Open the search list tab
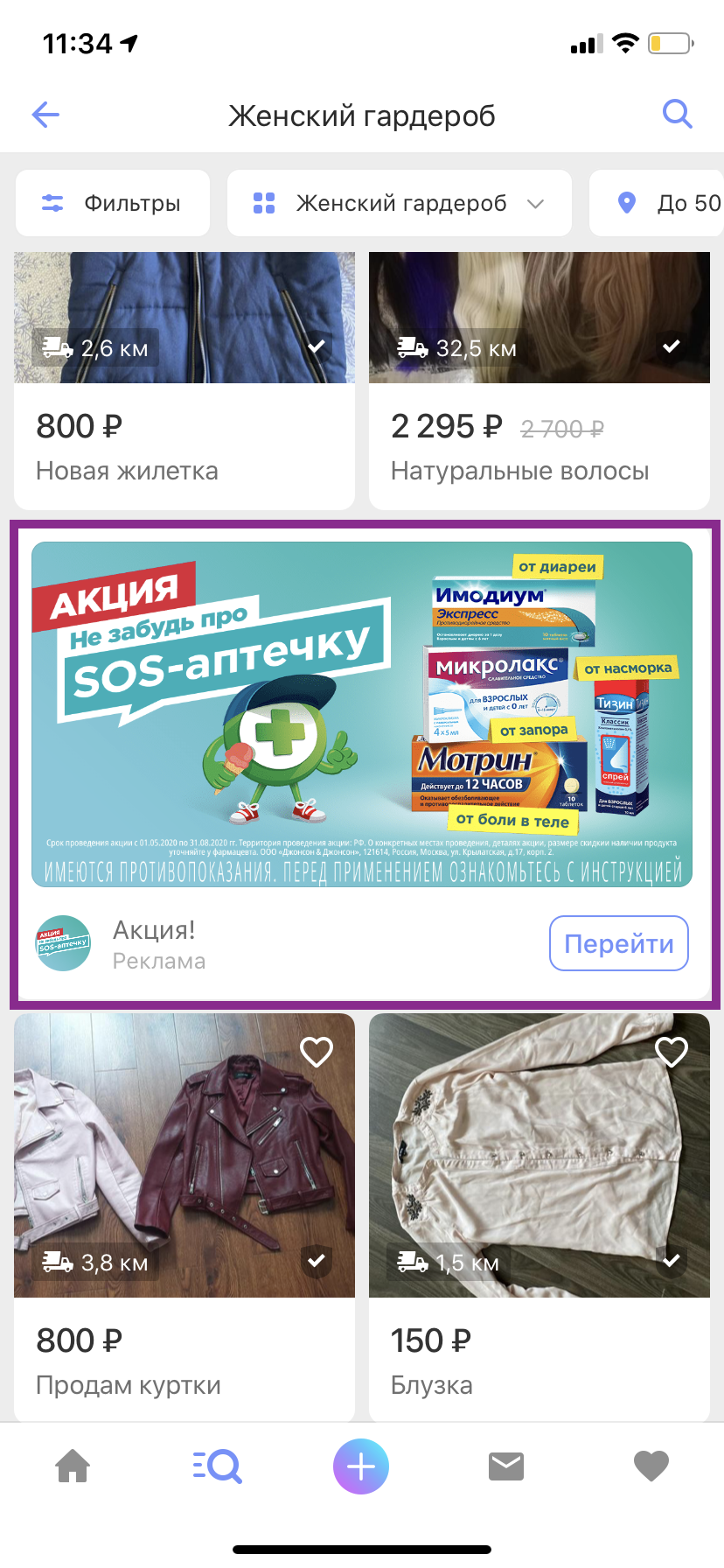 (217, 1466)
